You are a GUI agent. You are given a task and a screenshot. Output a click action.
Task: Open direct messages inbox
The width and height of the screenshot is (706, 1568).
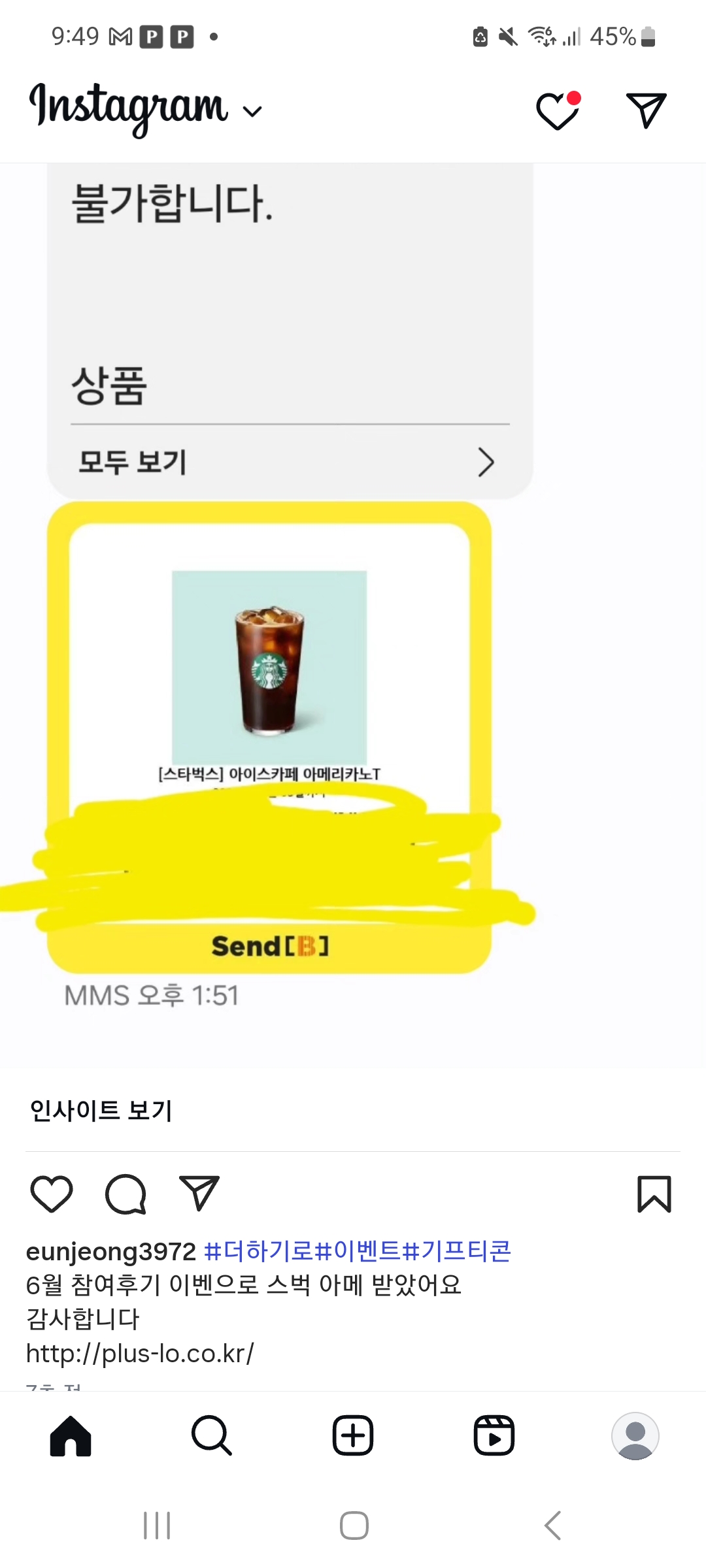point(646,110)
